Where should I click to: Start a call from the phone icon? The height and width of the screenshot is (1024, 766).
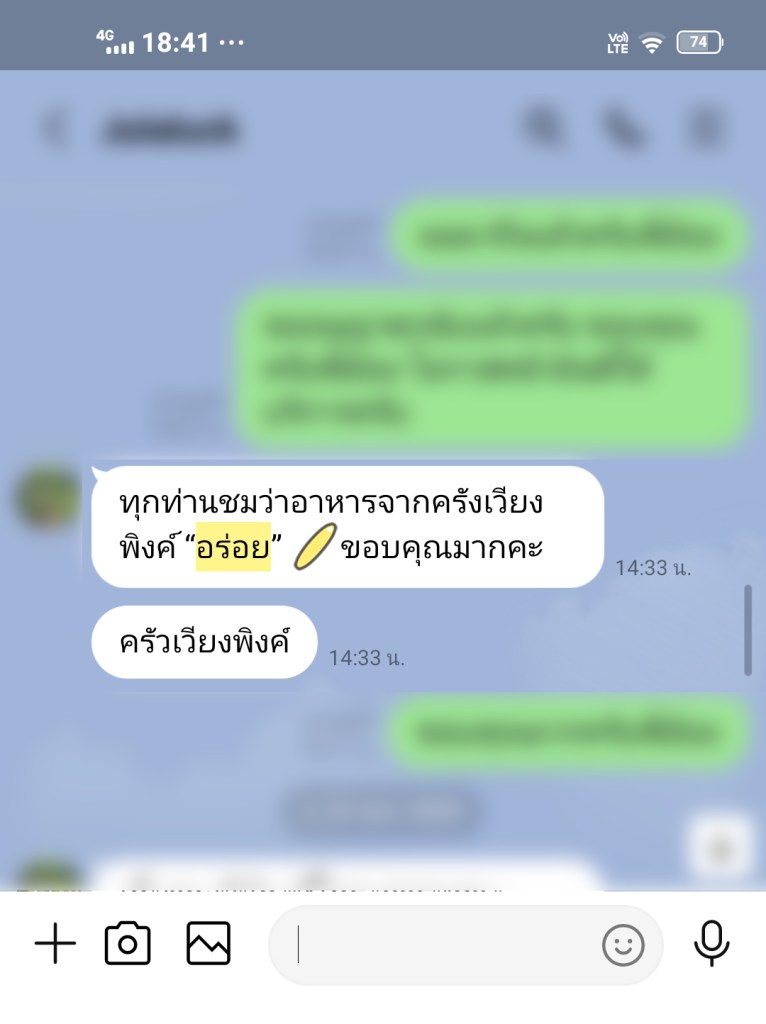click(623, 129)
